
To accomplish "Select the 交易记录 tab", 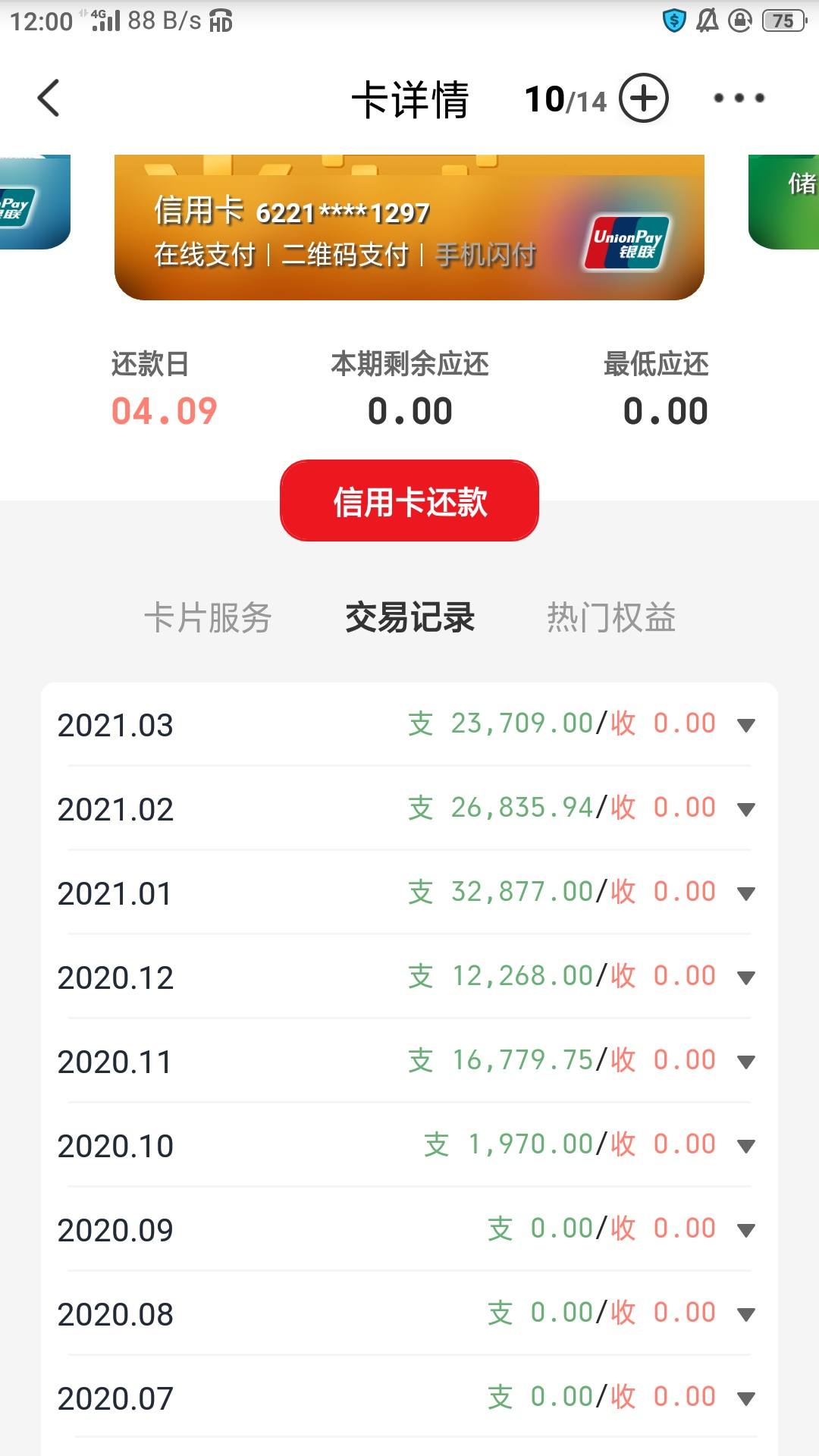I will tap(409, 617).
